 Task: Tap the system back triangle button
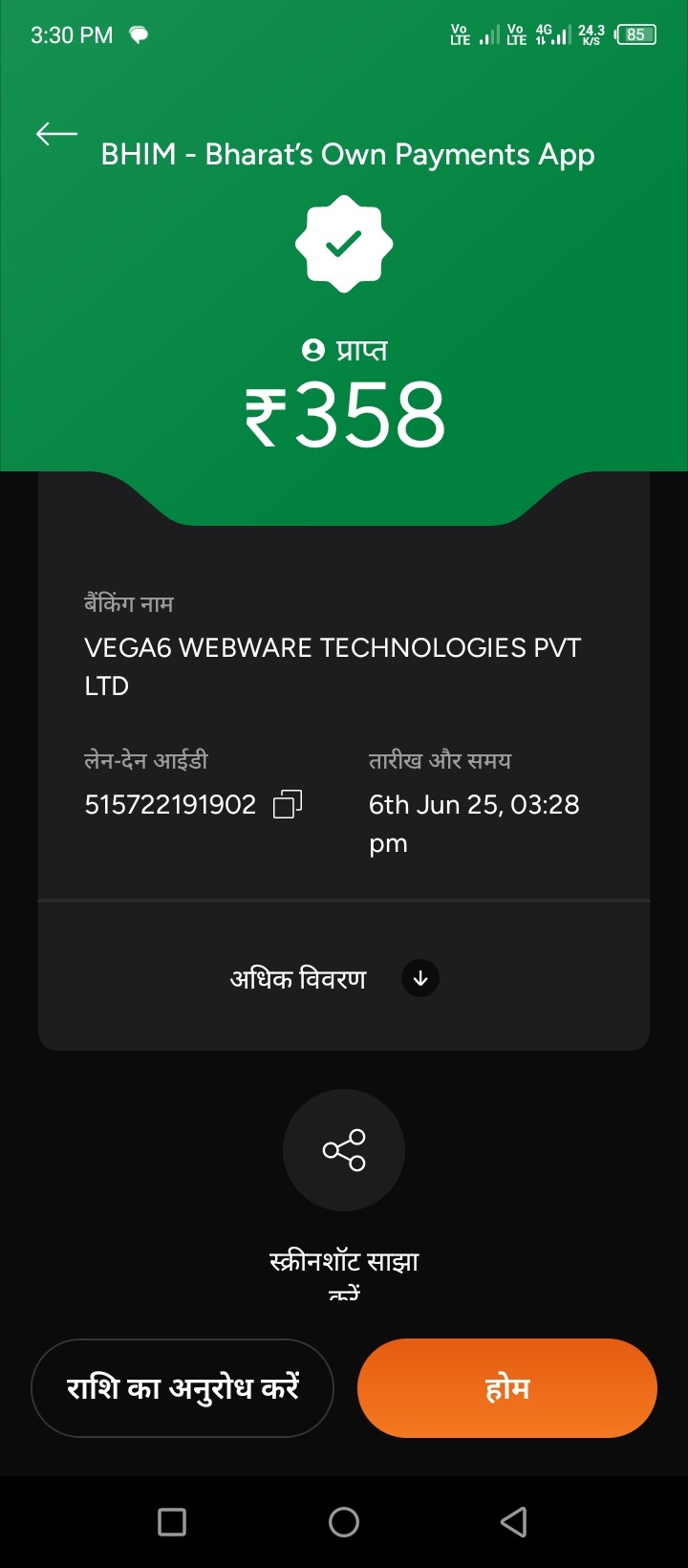(x=514, y=1521)
